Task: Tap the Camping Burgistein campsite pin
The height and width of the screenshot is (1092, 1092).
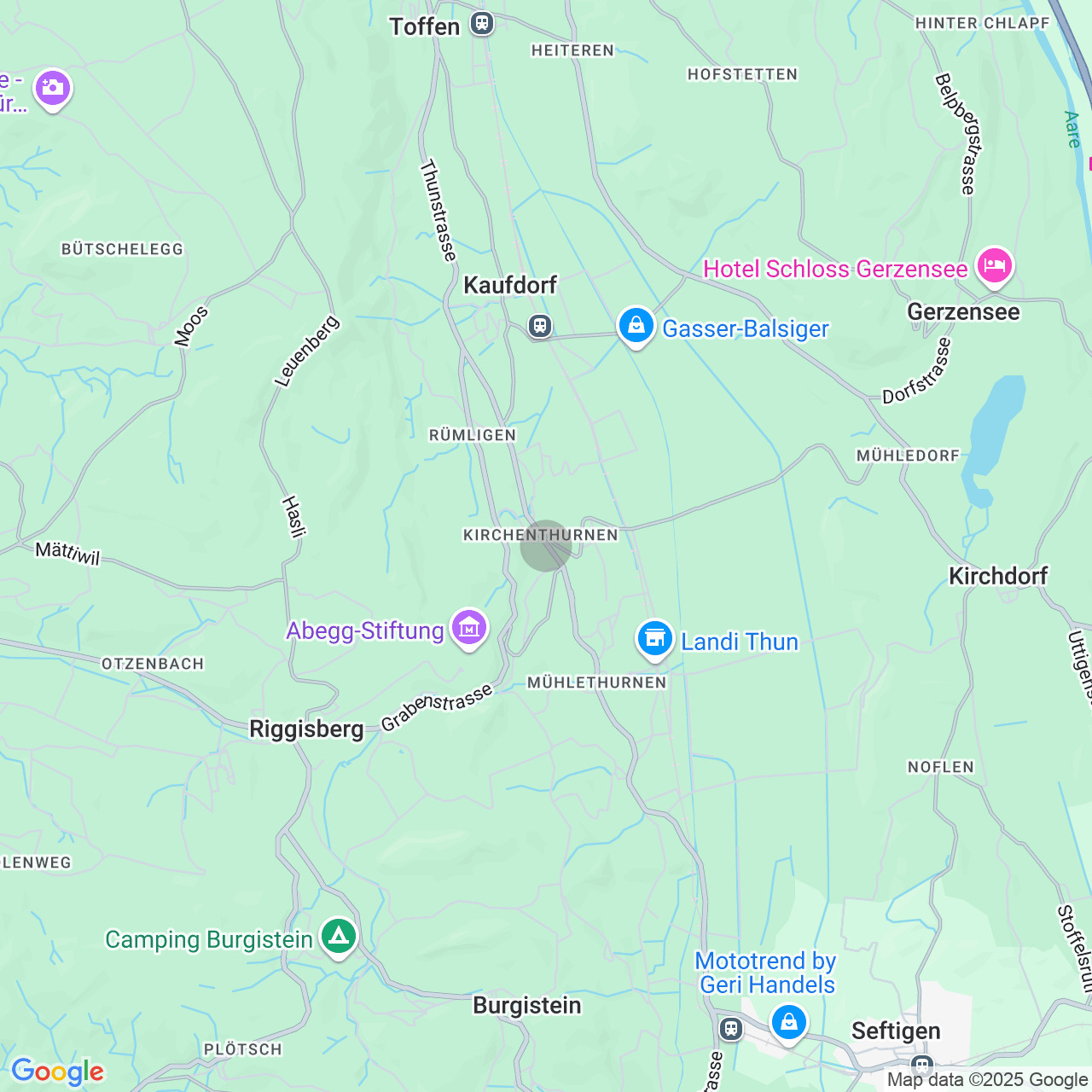Action: tap(339, 937)
